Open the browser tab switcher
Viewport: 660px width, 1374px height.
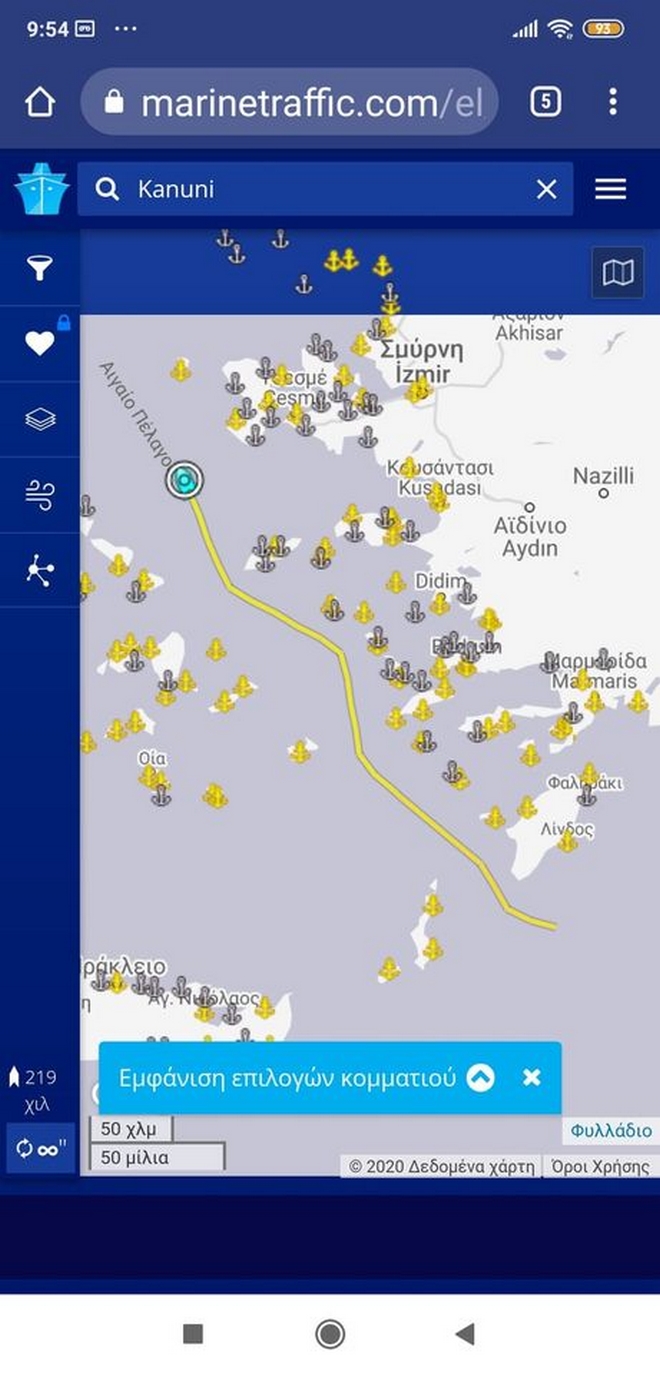point(545,102)
